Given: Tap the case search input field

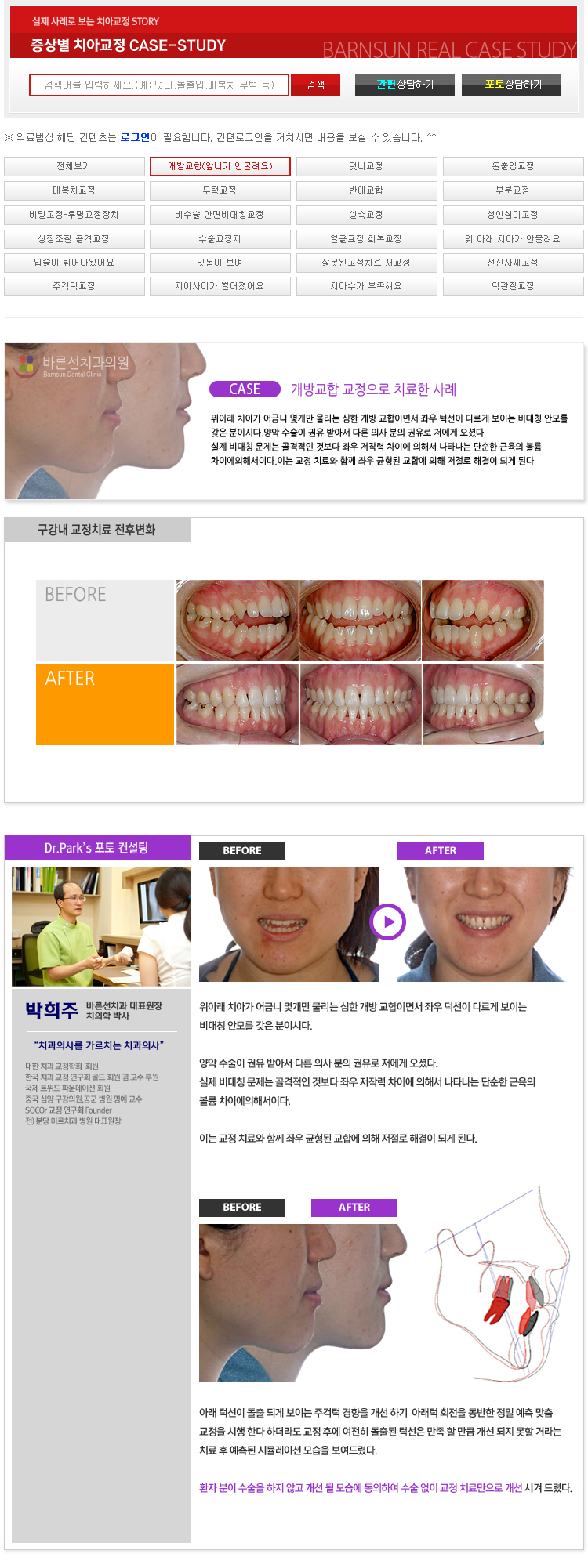Looking at the screenshot, I should pos(158,85).
